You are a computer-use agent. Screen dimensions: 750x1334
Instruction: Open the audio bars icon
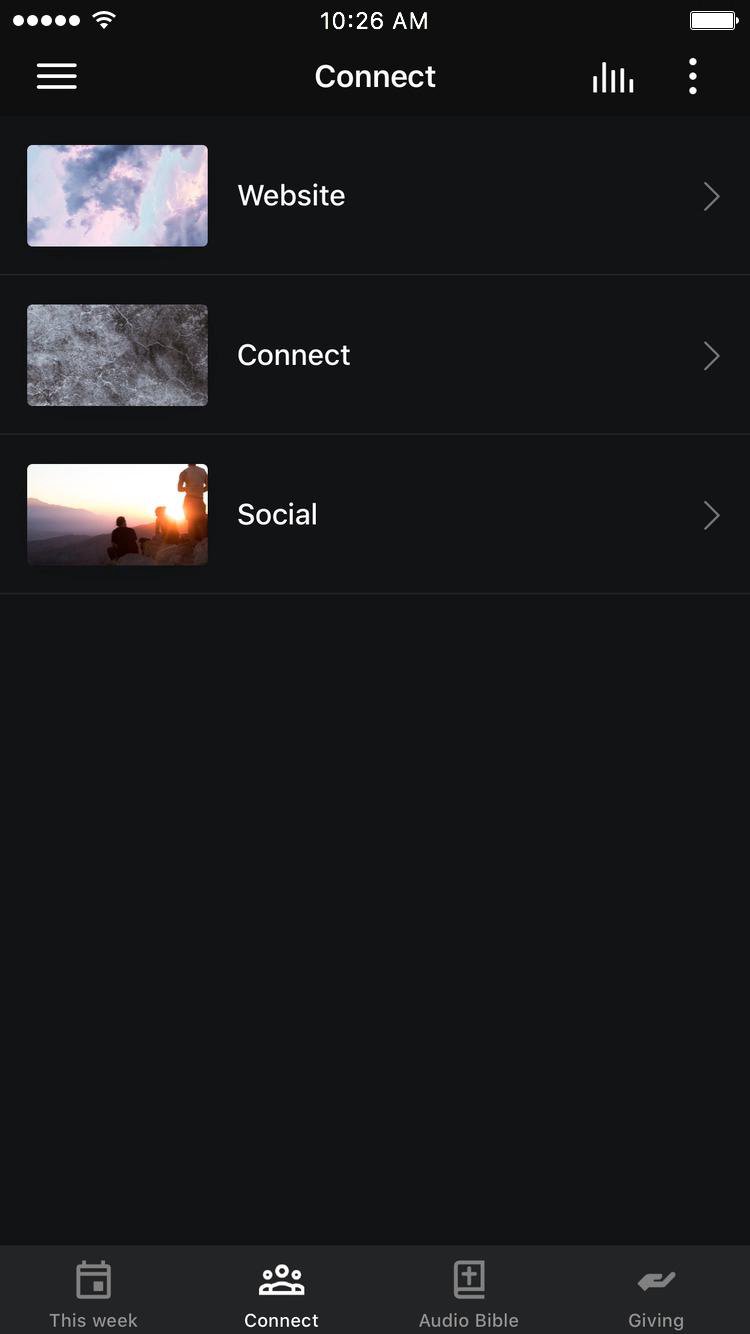pos(612,78)
